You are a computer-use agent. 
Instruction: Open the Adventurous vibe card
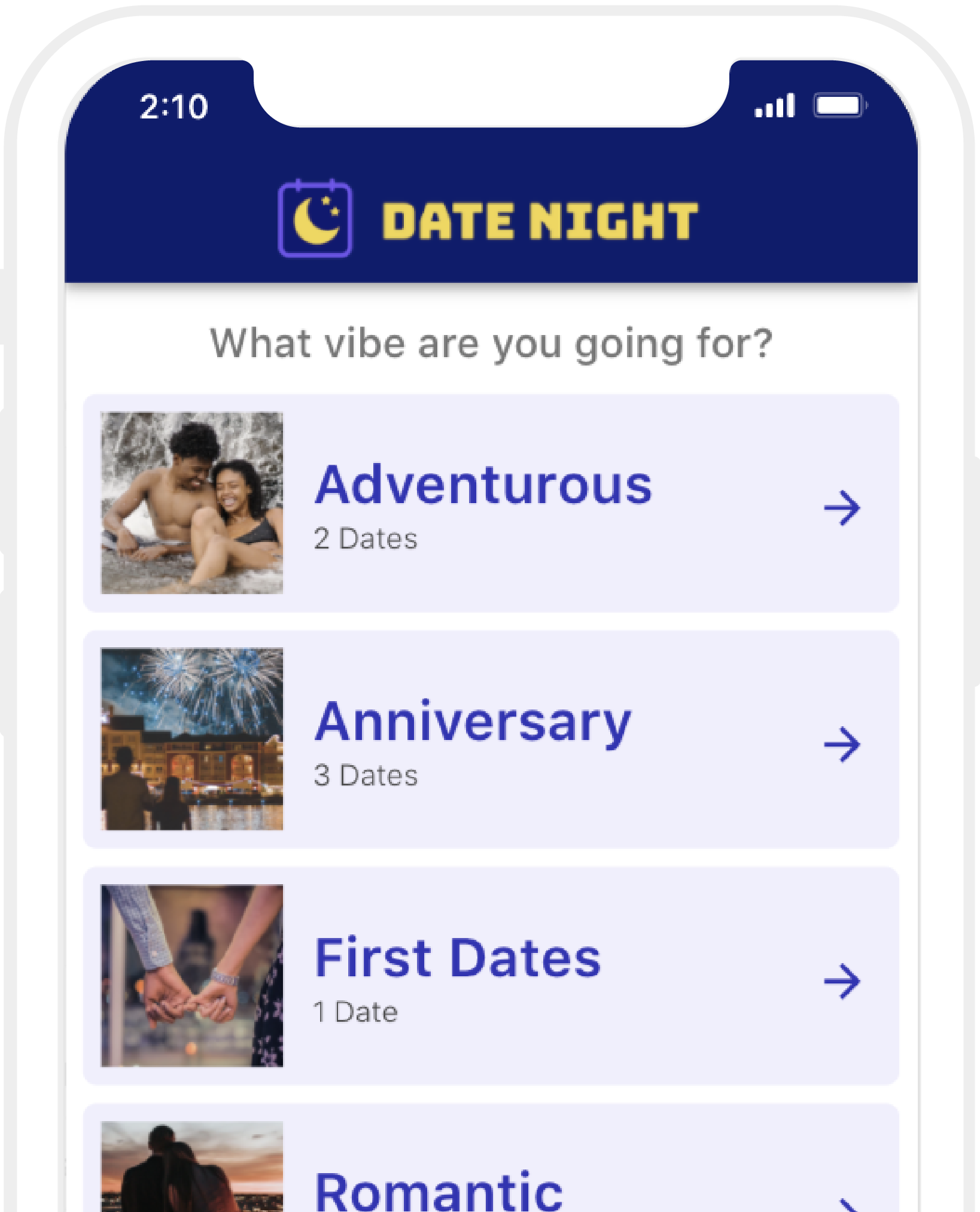pyautogui.click(x=491, y=503)
